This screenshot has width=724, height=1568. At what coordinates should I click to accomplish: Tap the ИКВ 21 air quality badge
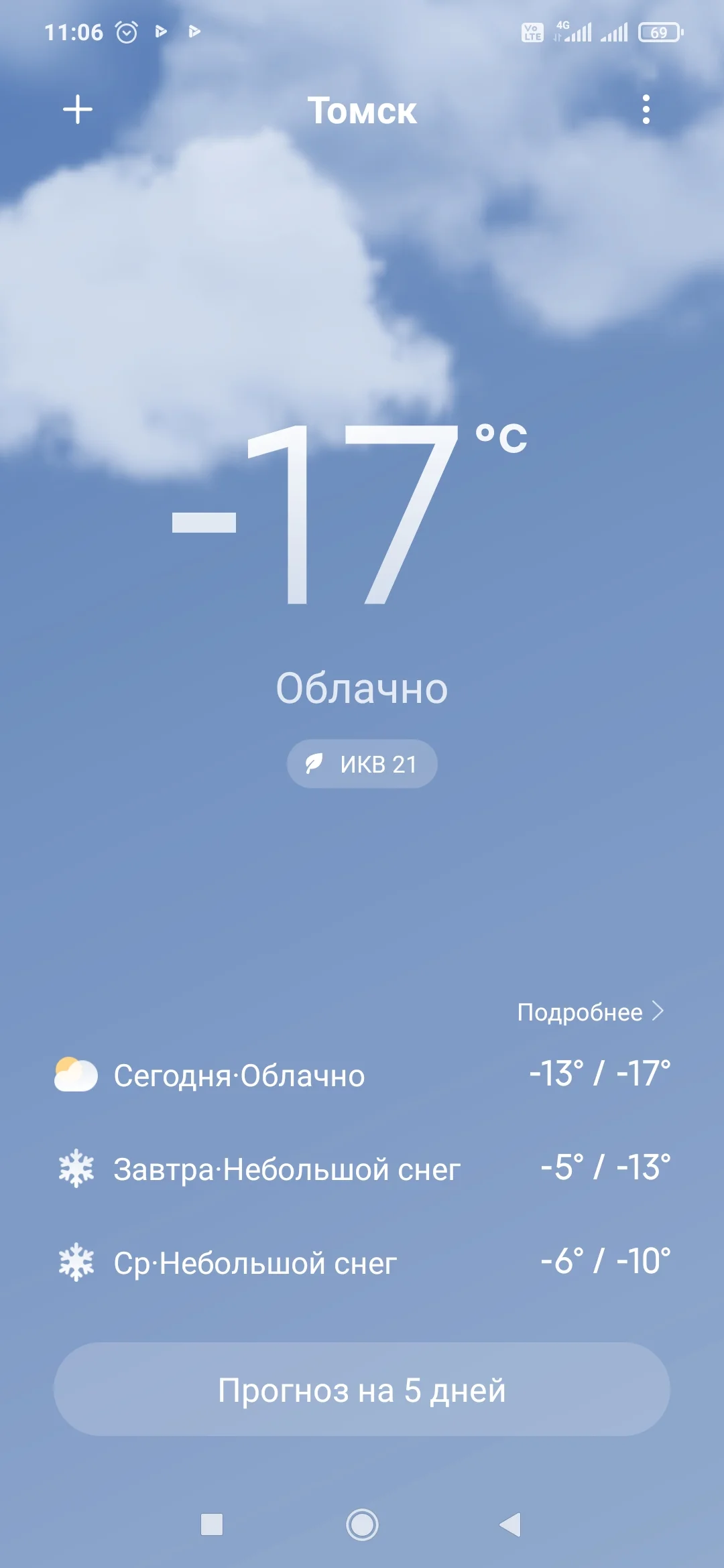(362, 763)
